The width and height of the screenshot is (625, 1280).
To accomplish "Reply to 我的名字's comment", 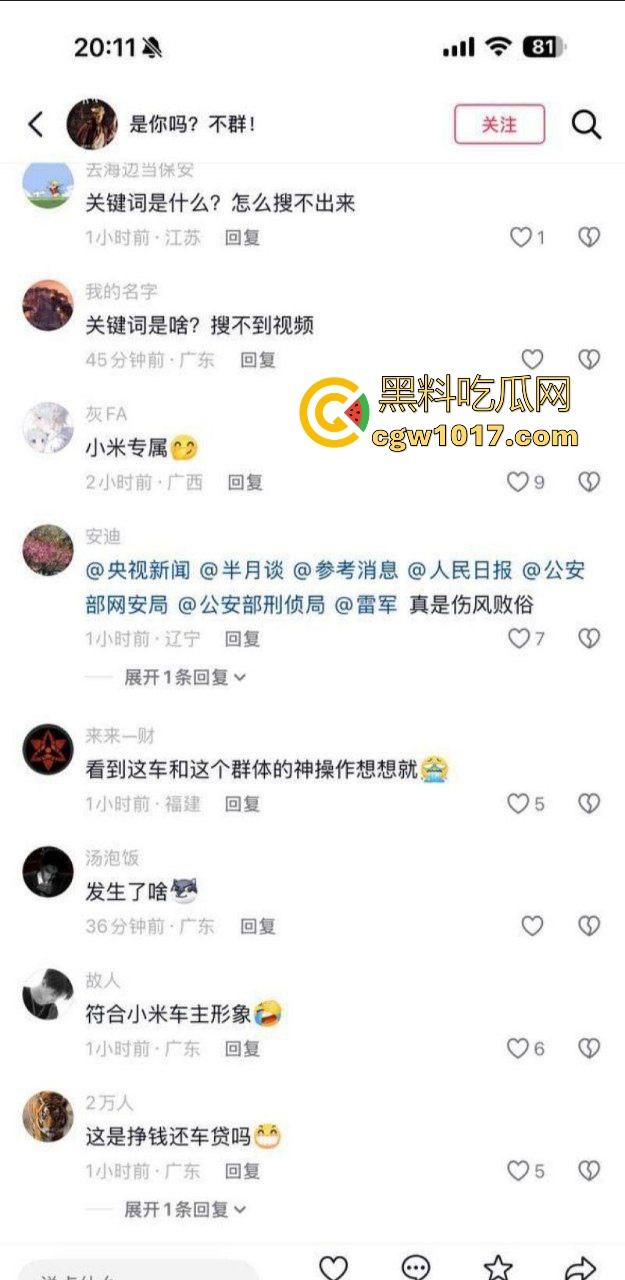I will [258, 360].
